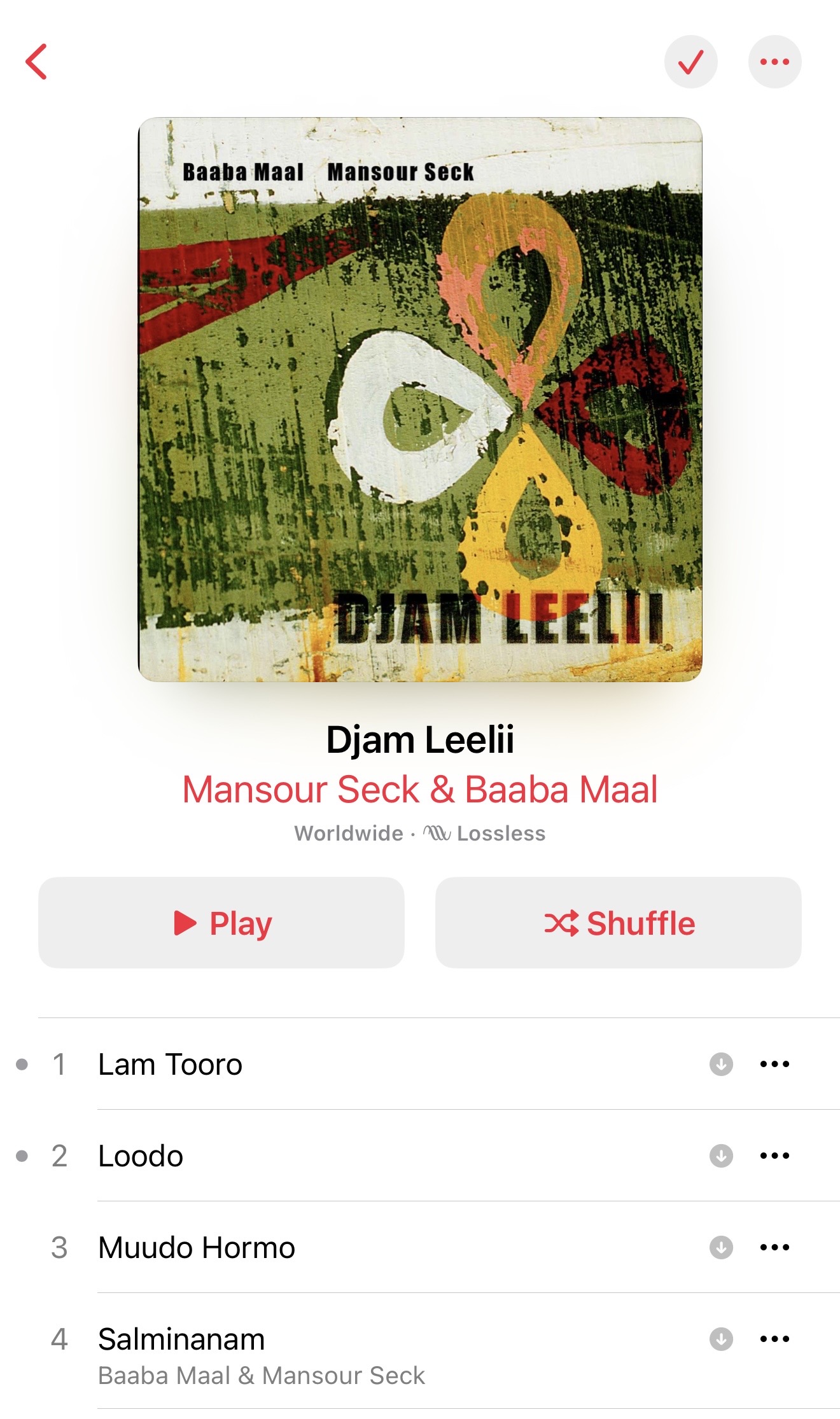Screen dimensions: 840x1419
Task: Open more options for Salminanam
Action: pyautogui.click(x=774, y=1339)
